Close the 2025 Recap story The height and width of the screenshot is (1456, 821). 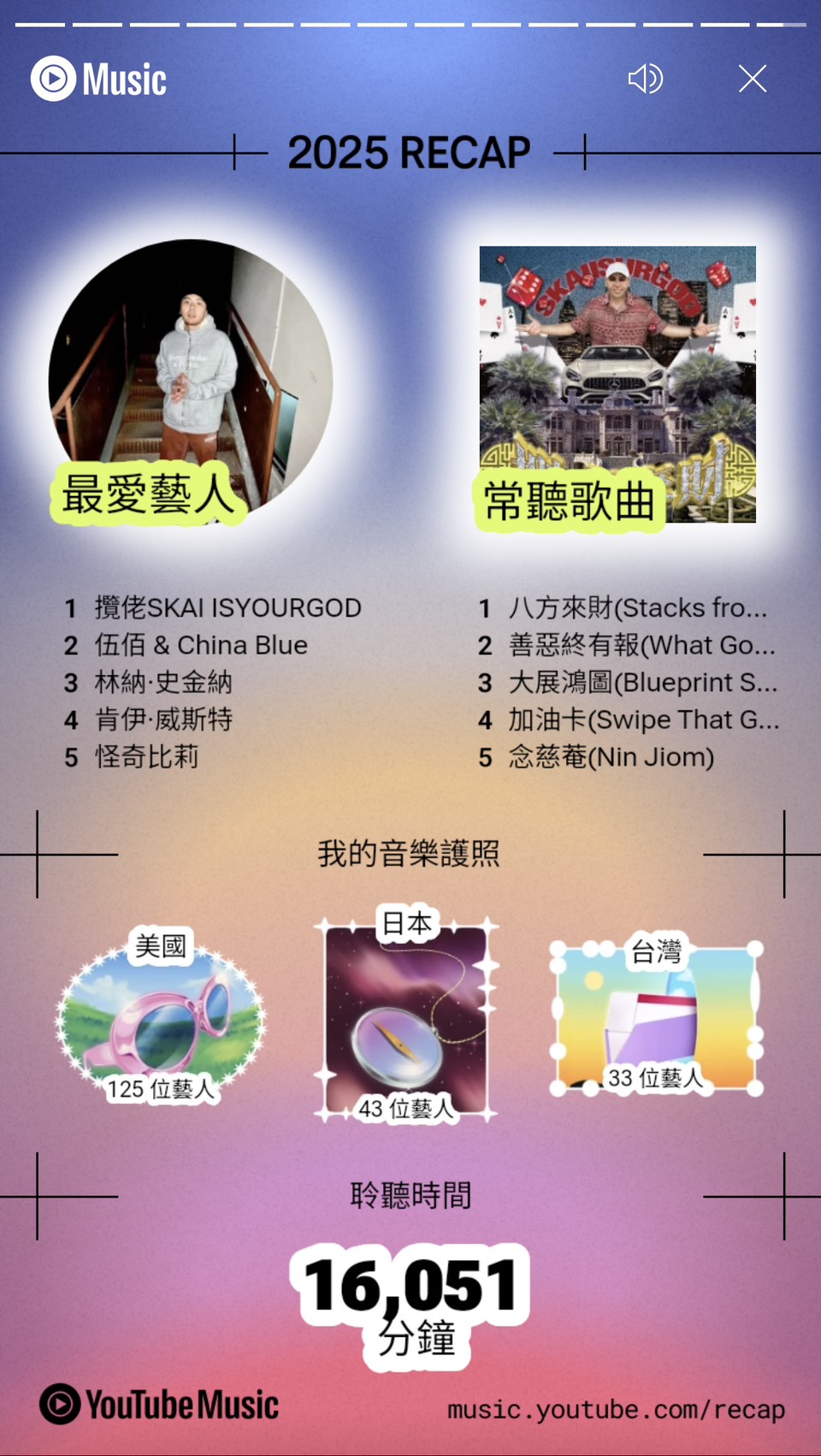[x=752, y=79]
